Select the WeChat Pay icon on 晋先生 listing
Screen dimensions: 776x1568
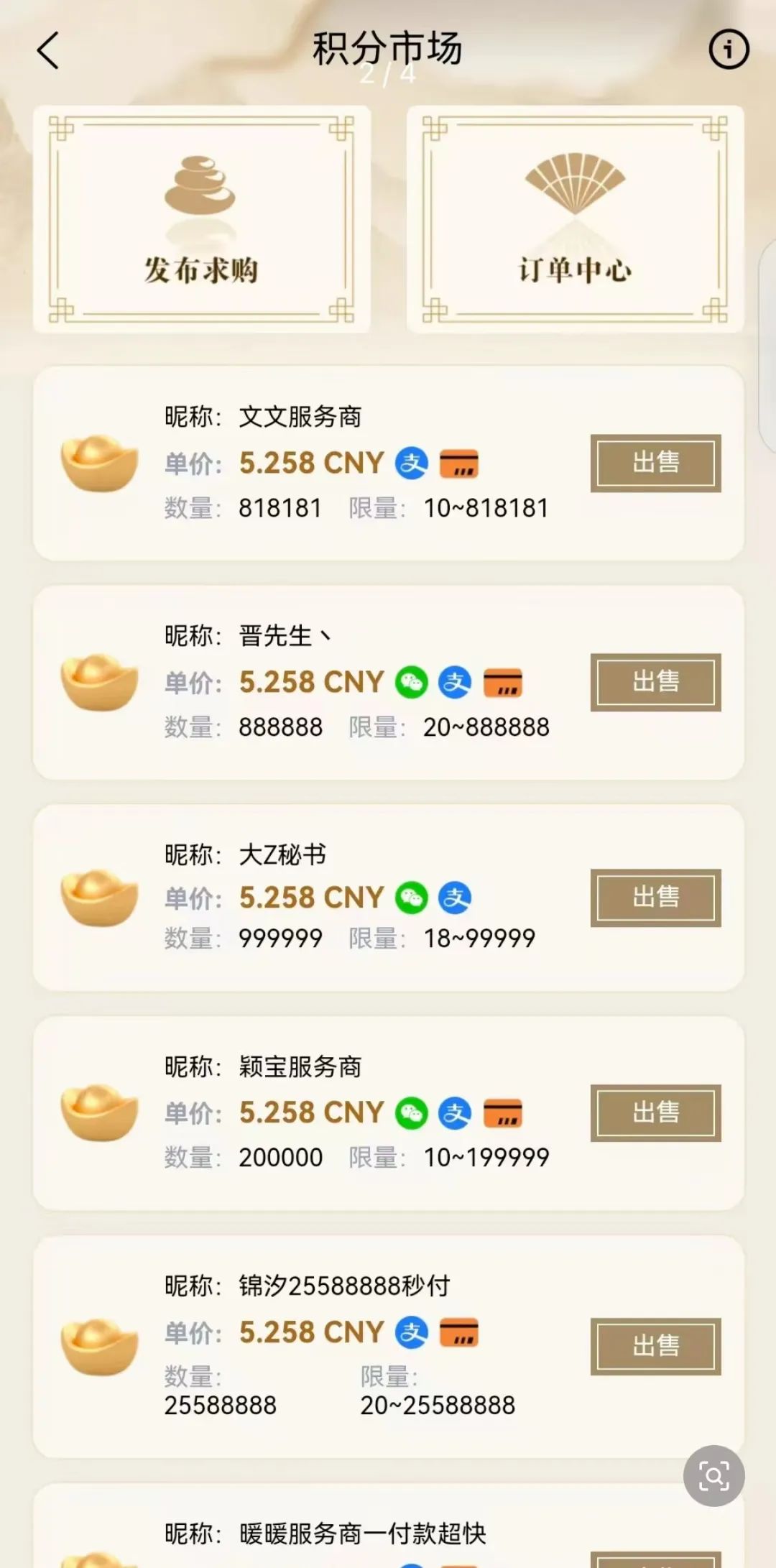coord(412,683)
